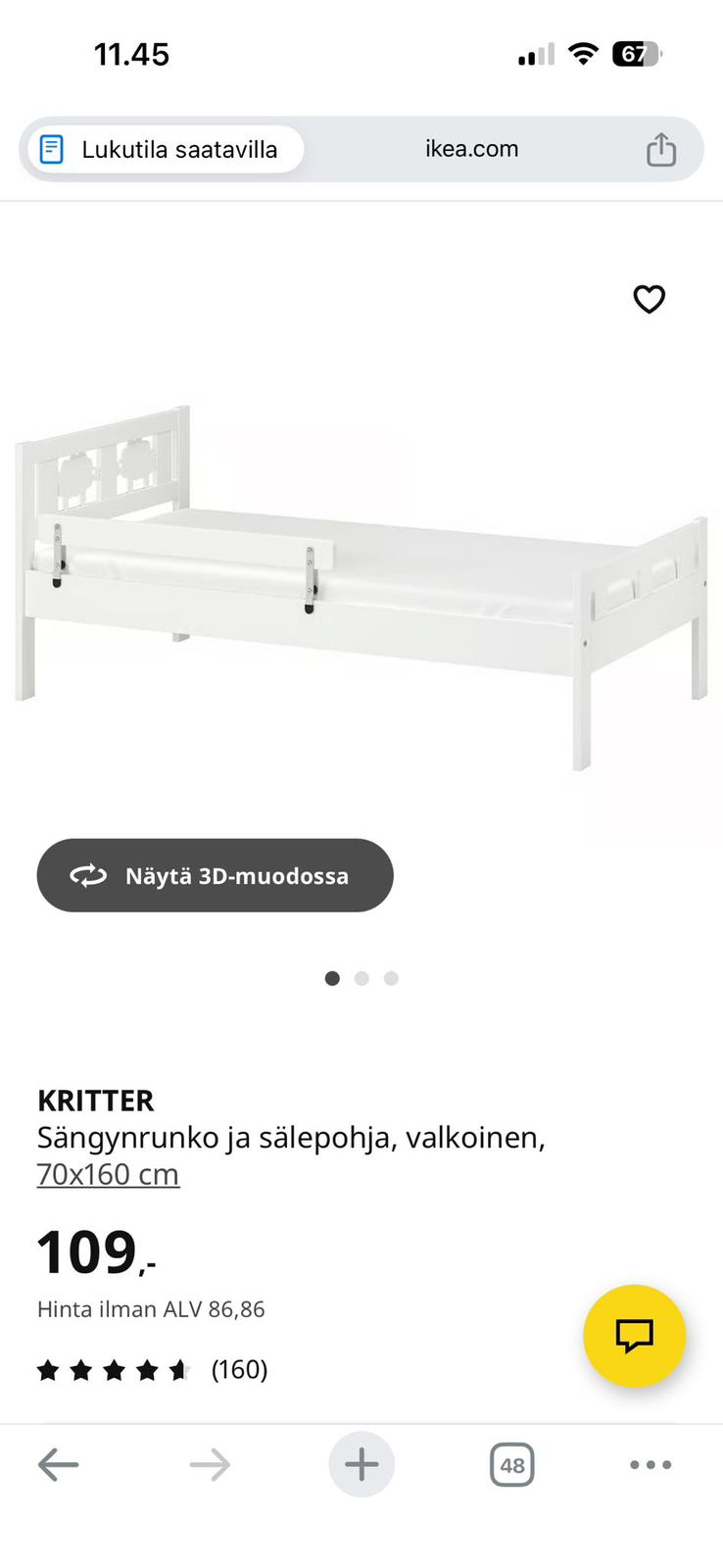The height and width of the screenshot is (1568, 723).
Task: Select the second carousel dot
Action: point(361,977)
